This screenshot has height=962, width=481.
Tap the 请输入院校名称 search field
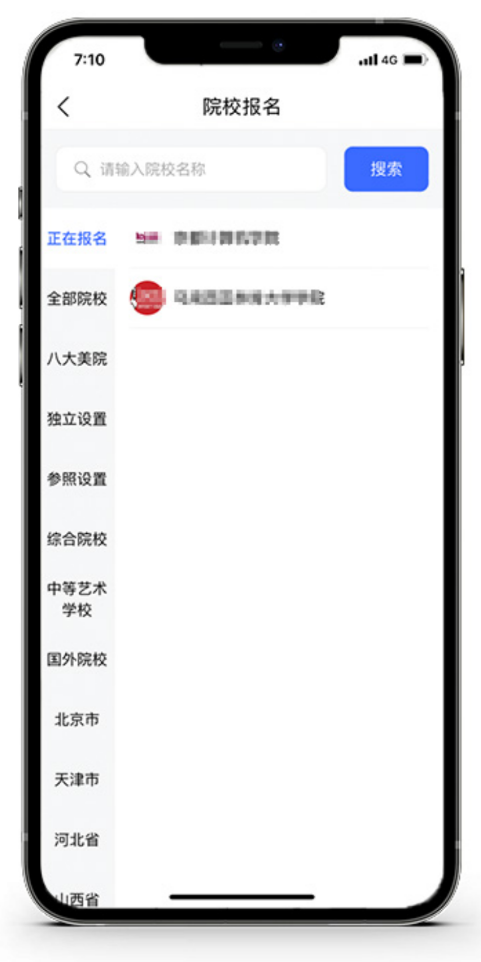point(191,169)
